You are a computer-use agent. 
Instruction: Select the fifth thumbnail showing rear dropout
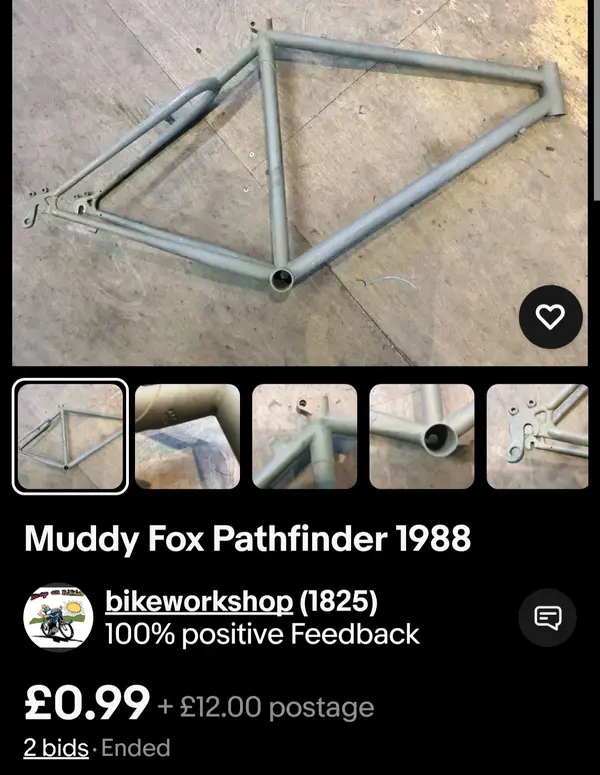coord(538,436)
